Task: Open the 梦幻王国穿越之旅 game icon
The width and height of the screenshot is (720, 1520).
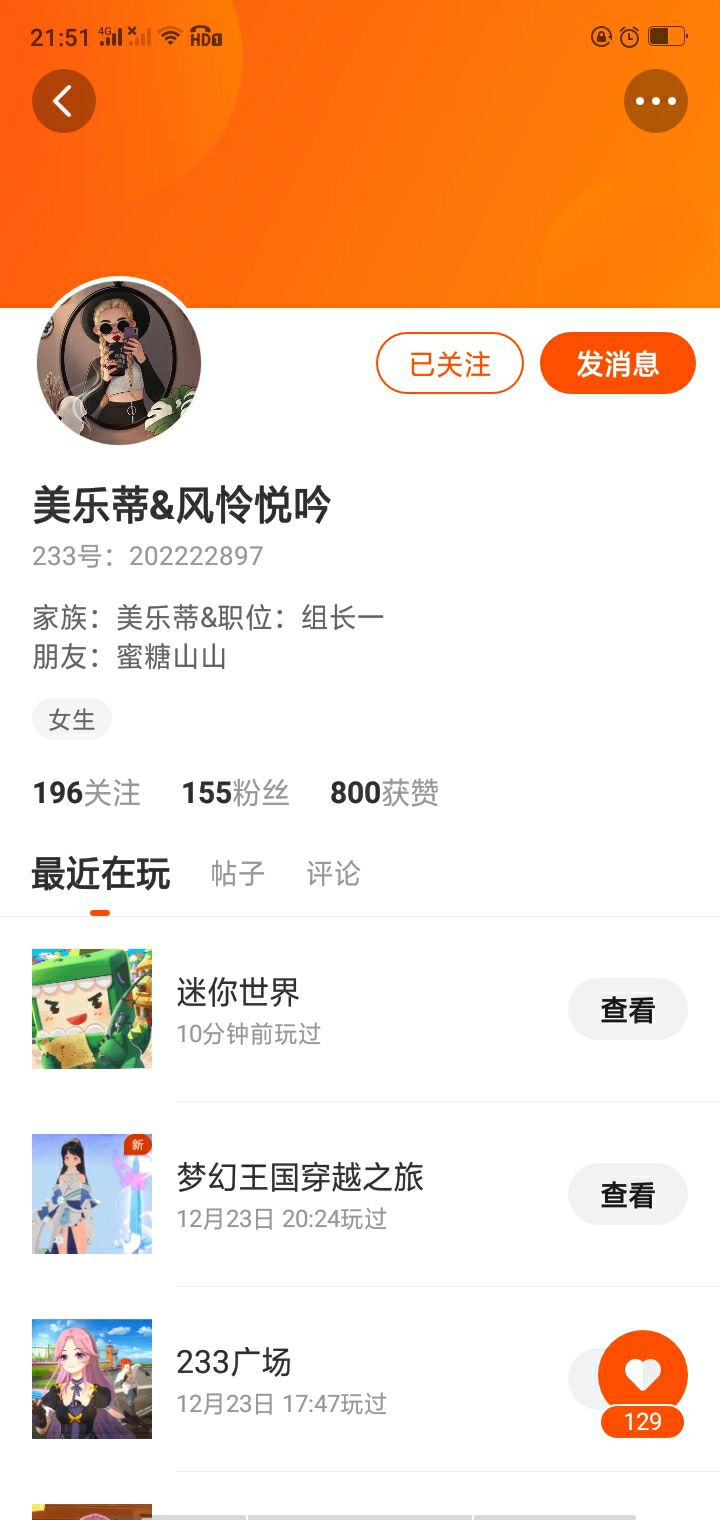Action: tap(92, 1194)
